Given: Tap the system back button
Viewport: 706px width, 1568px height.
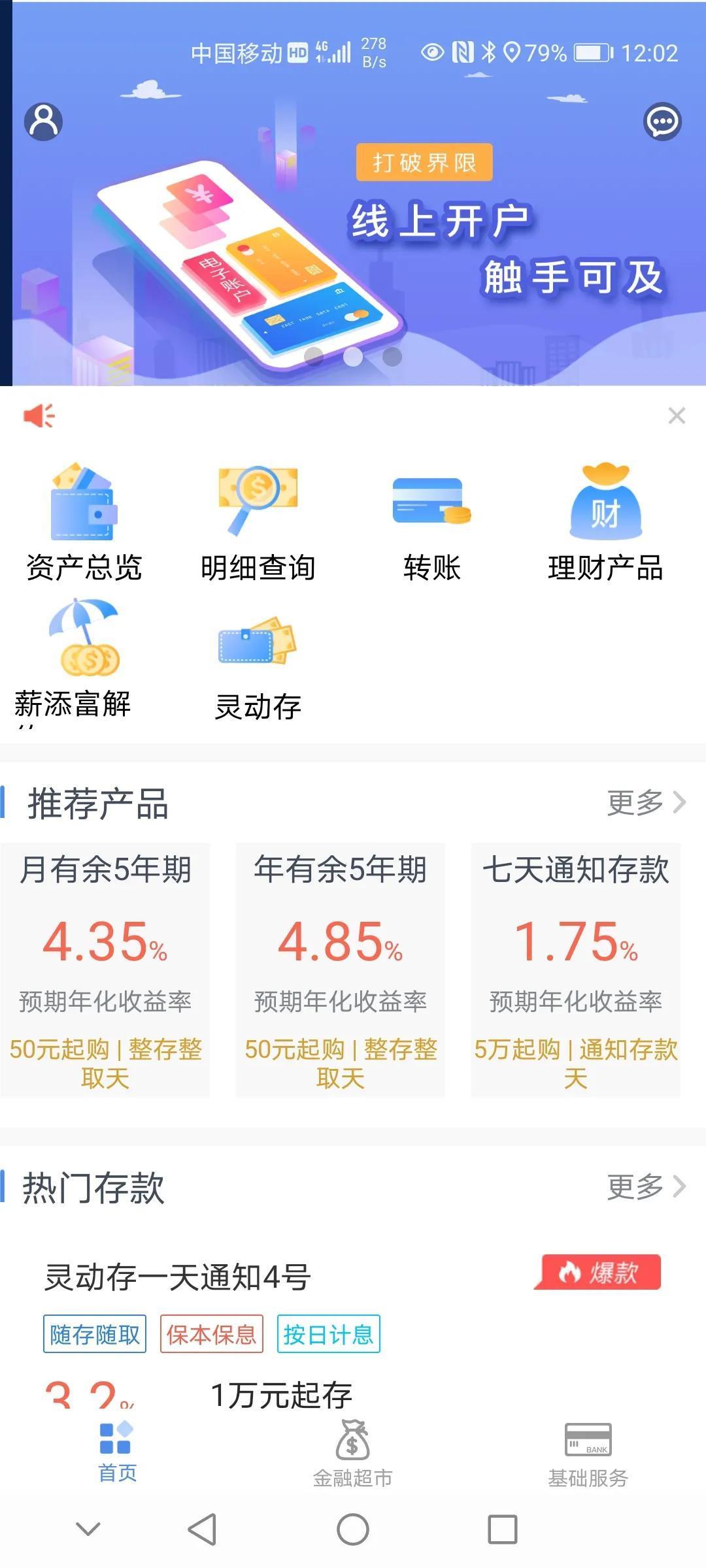Looking at the screenshot, I should click(x=202, y=1529).
